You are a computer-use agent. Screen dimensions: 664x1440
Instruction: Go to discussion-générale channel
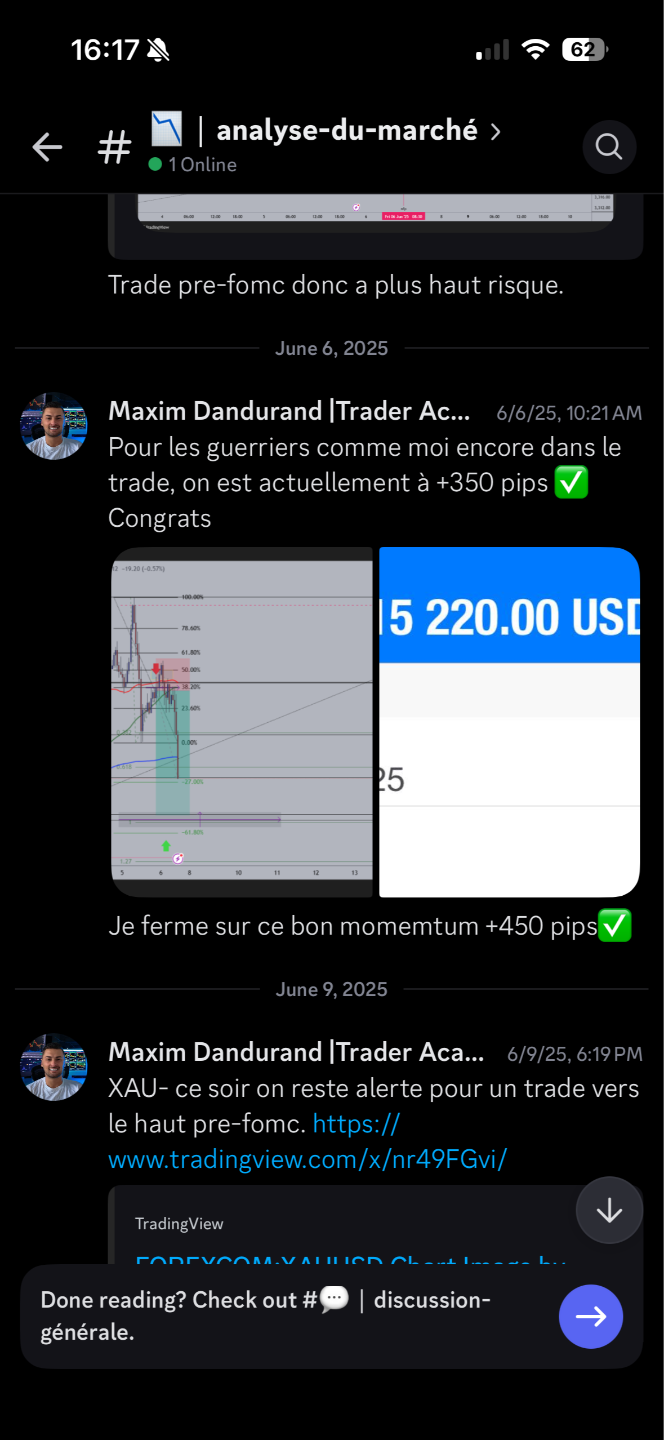[x=590, y=1316]
